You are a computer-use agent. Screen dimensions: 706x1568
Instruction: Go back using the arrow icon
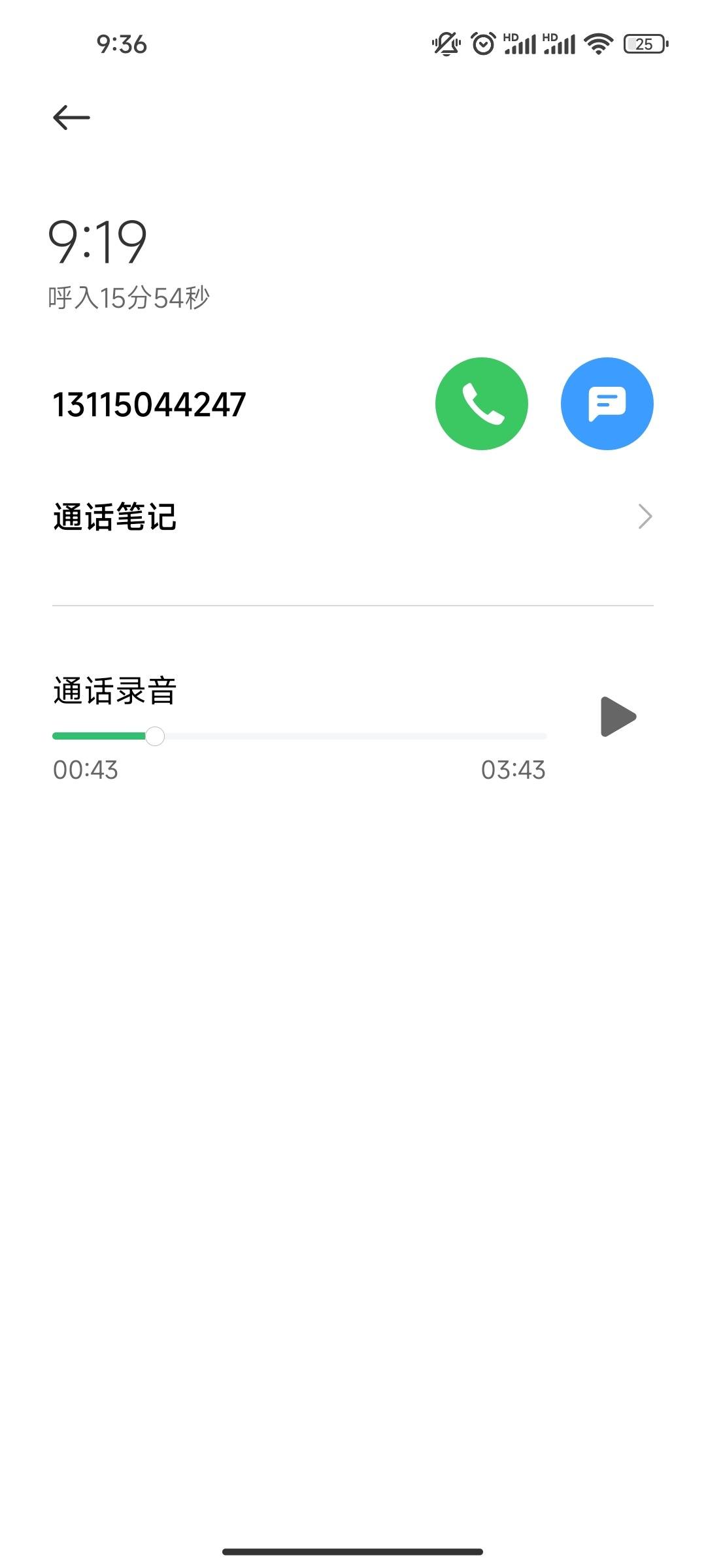[x=71, y=118]
